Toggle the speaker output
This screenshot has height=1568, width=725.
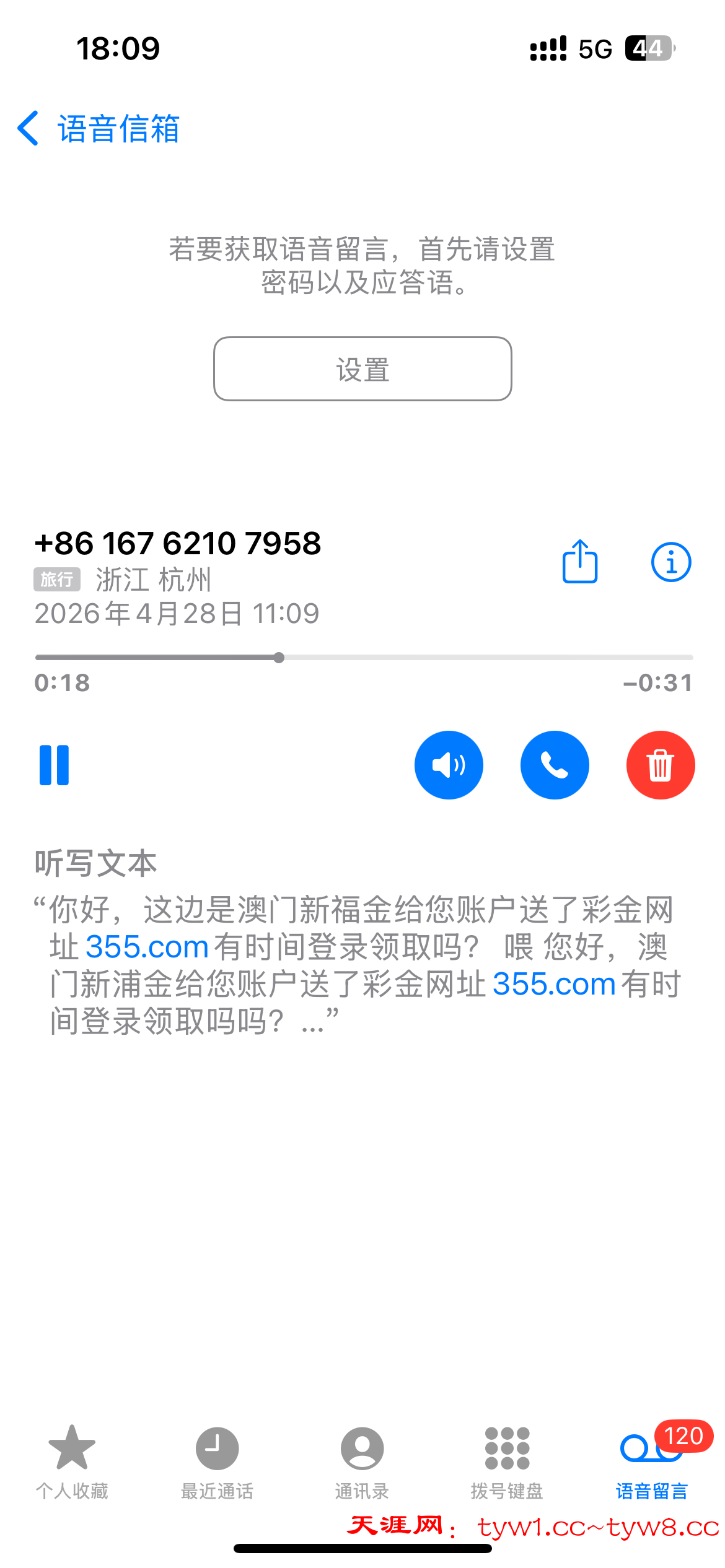[449, 765]
